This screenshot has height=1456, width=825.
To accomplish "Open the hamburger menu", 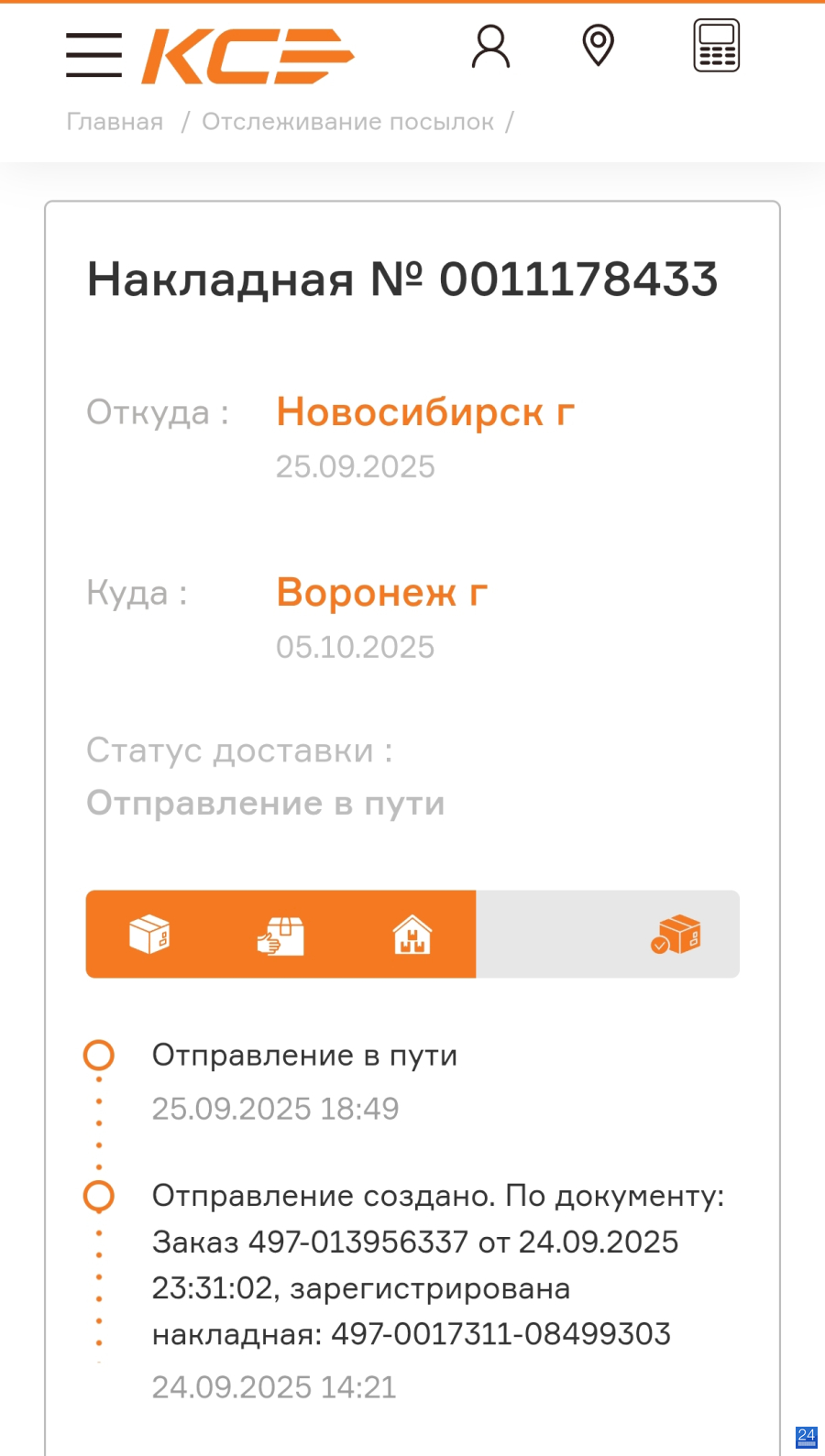I will pos(93,55).
